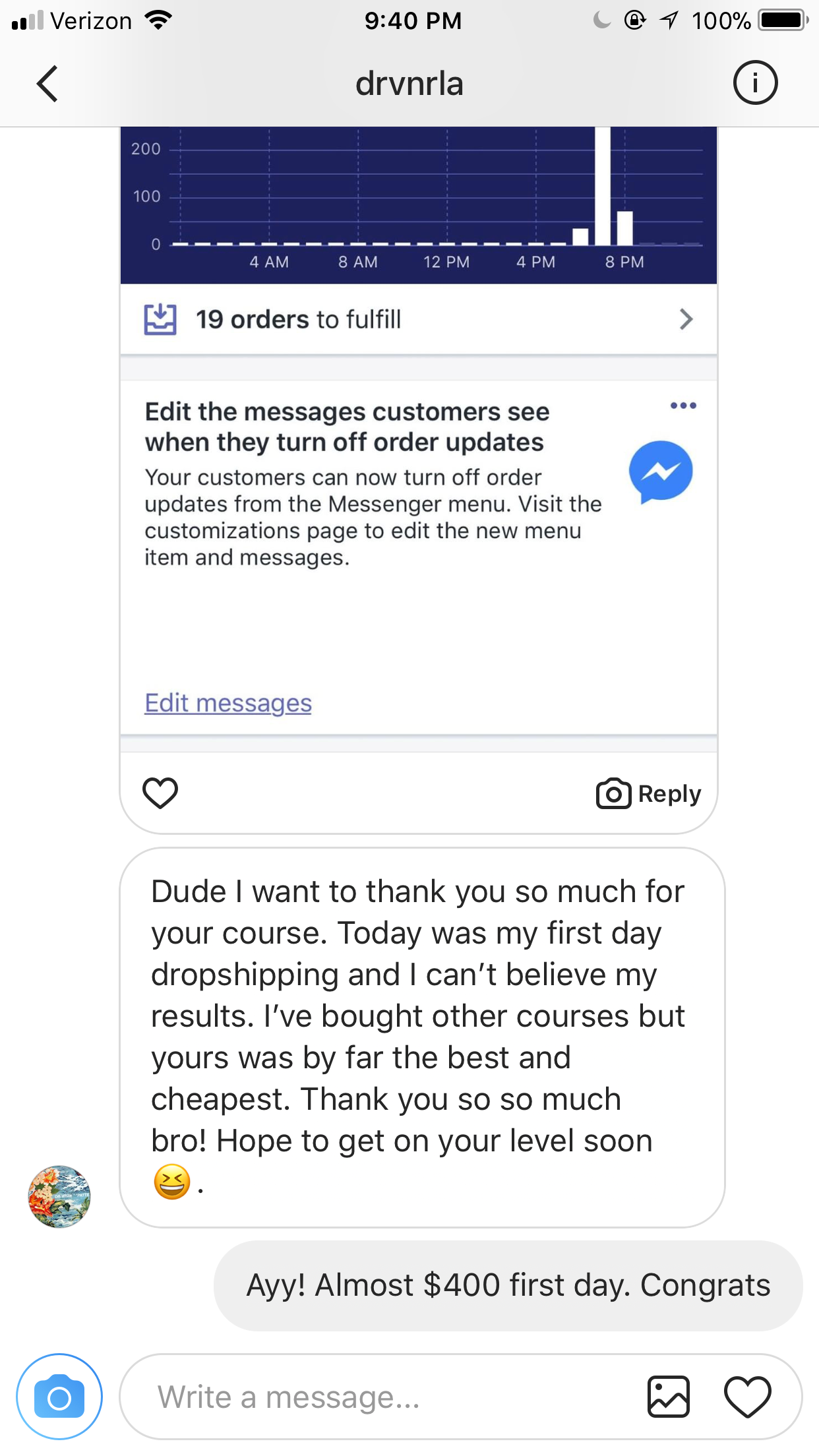Viewport: 819px width, 1456px height.
Task: Reply with camera to the shared photo
Action: pos(648,793)
